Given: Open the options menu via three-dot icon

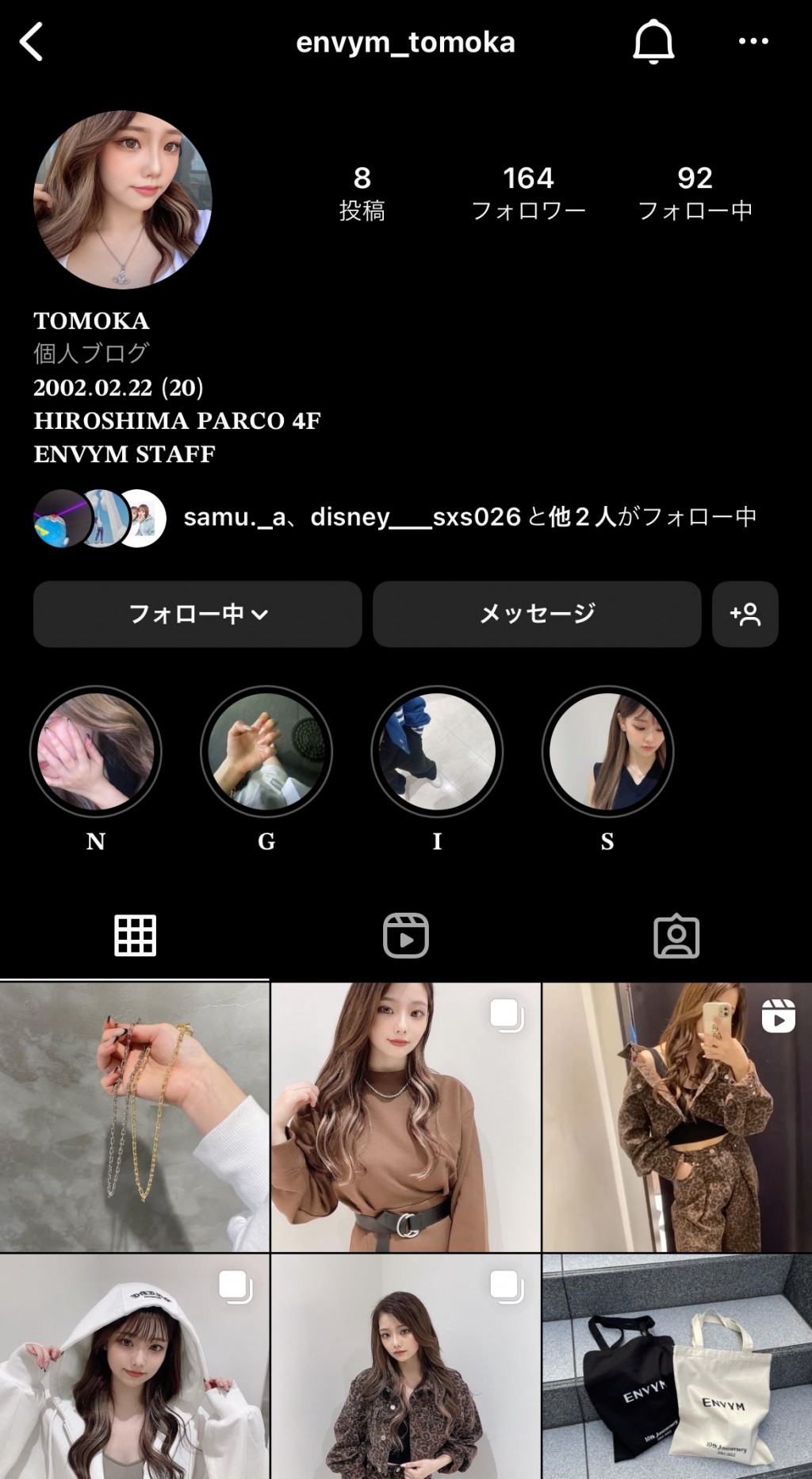Looking at the screenshot, I should click(x=752, y=41).
